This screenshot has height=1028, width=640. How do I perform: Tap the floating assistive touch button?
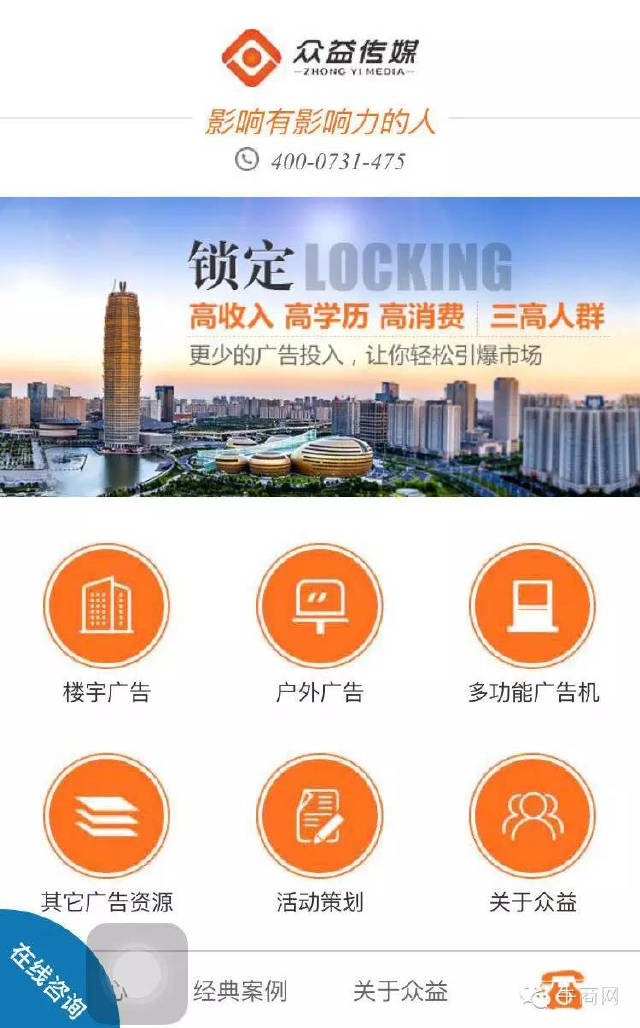(x=137, y=972)
